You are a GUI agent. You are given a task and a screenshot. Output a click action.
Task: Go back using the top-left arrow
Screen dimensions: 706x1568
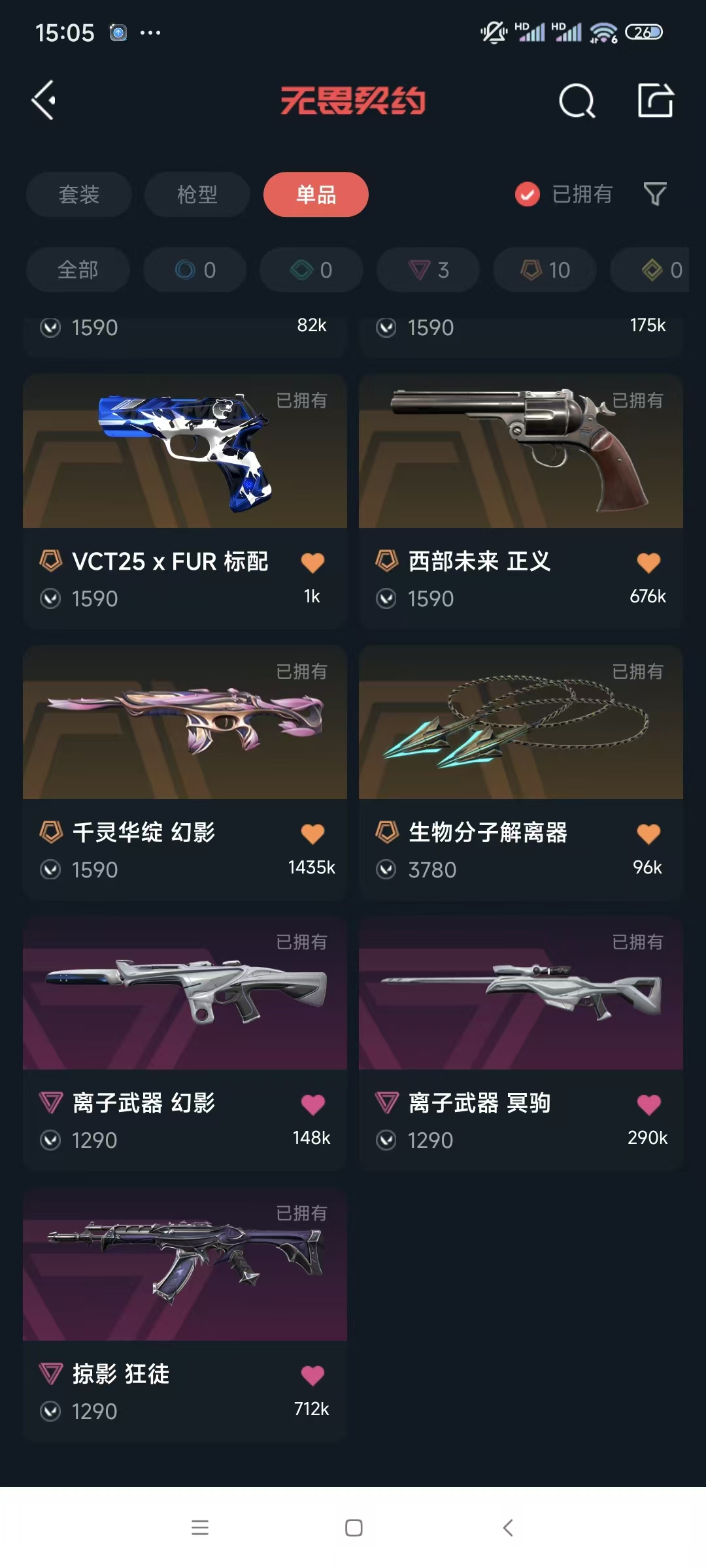point(44,101)
